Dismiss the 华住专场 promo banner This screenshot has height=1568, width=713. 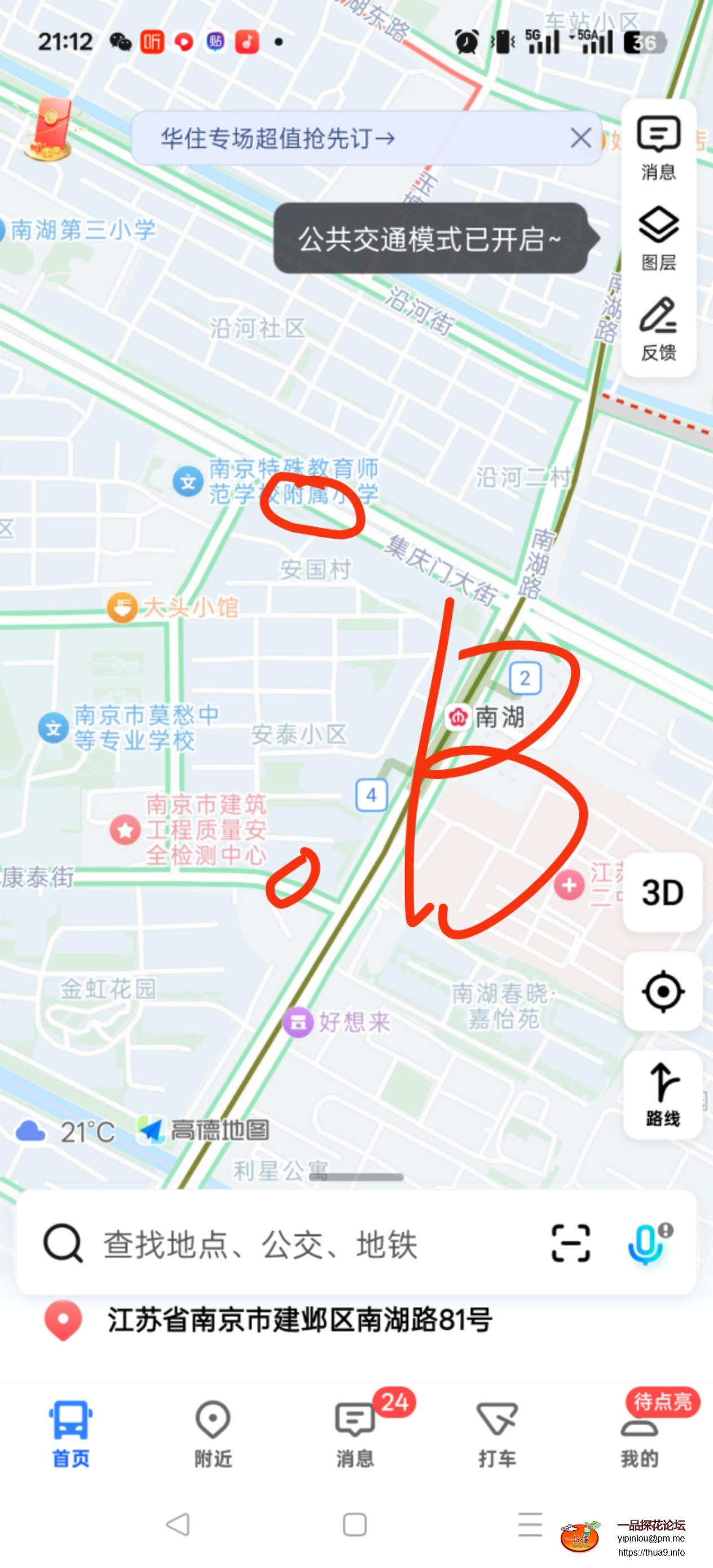(x=581, y=138)
